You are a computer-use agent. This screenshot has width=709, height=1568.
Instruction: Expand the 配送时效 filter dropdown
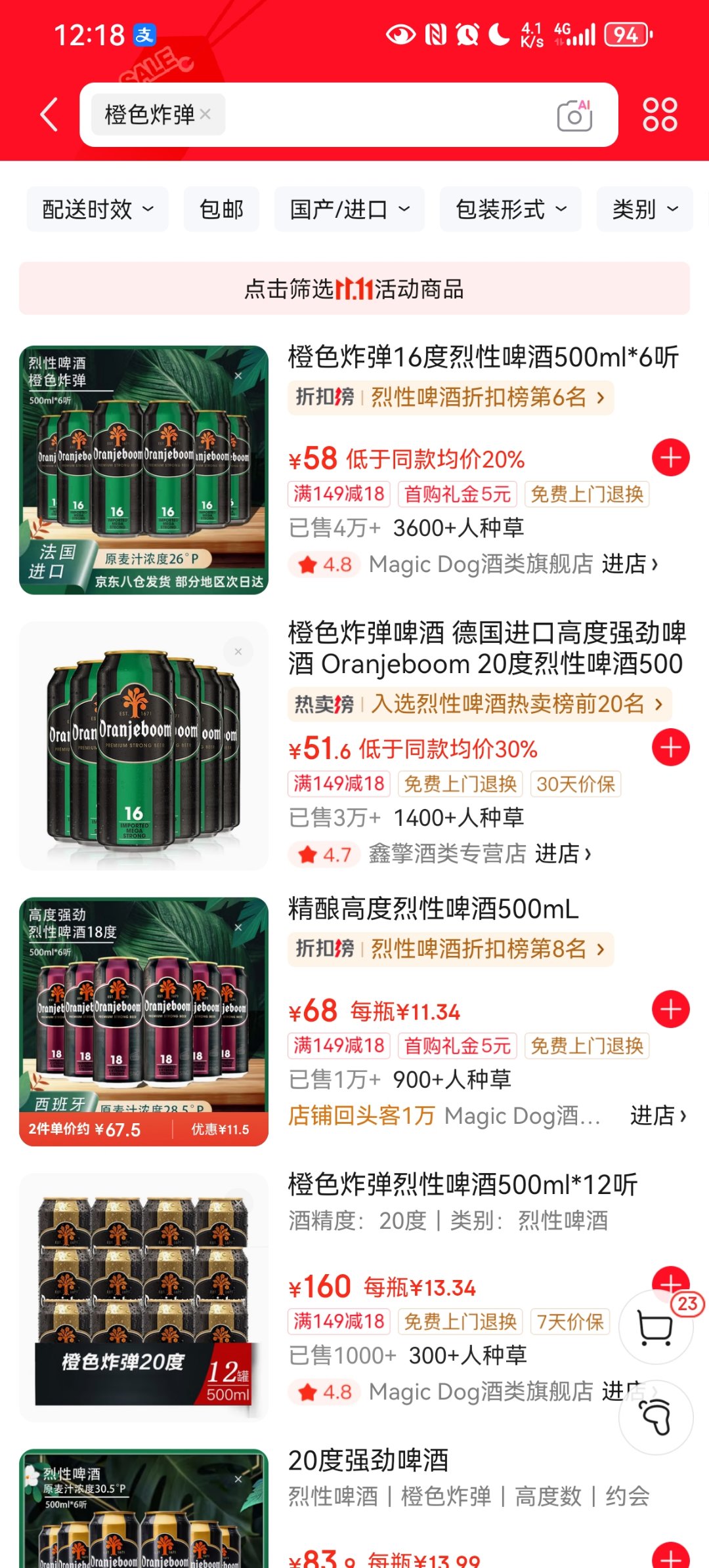[97, 209]
